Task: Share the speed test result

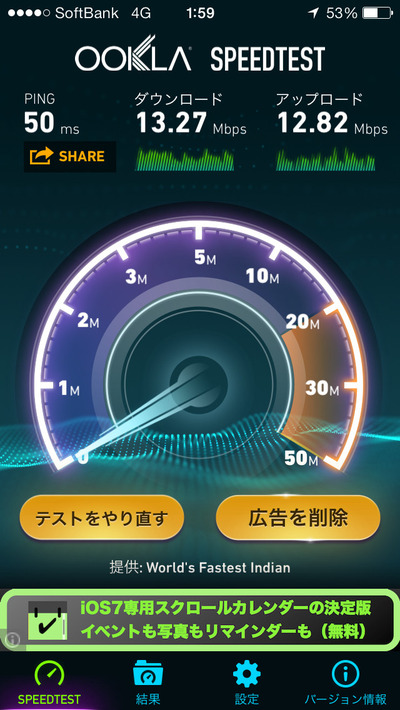Action: (70, 157)
